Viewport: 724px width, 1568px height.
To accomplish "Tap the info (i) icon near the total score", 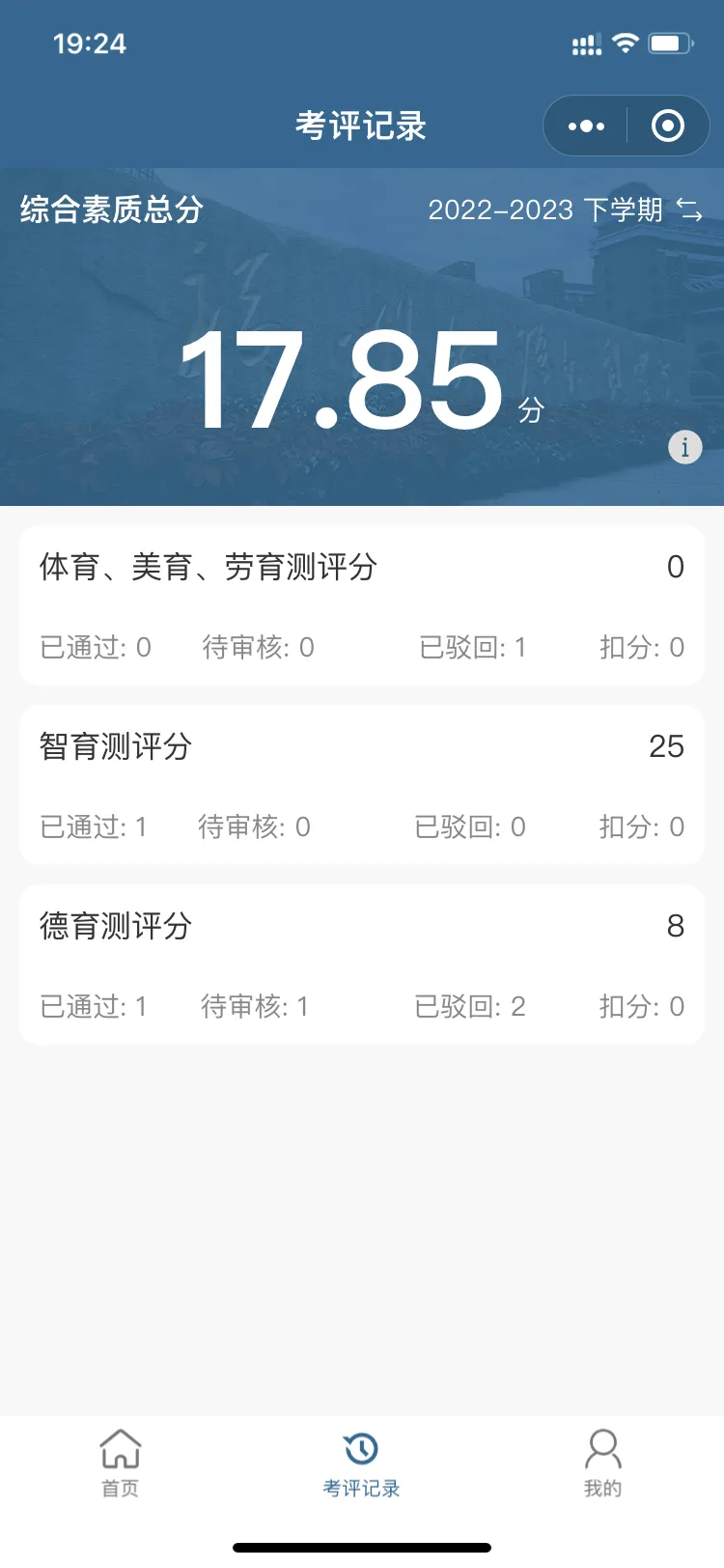I will tap(684, 447).
